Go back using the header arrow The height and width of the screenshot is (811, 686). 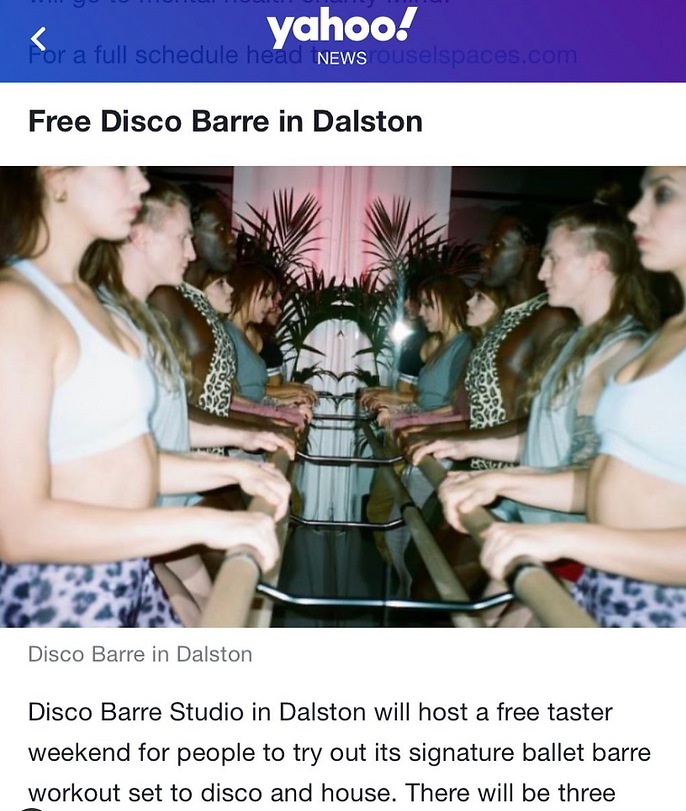[x=38, y=40]
